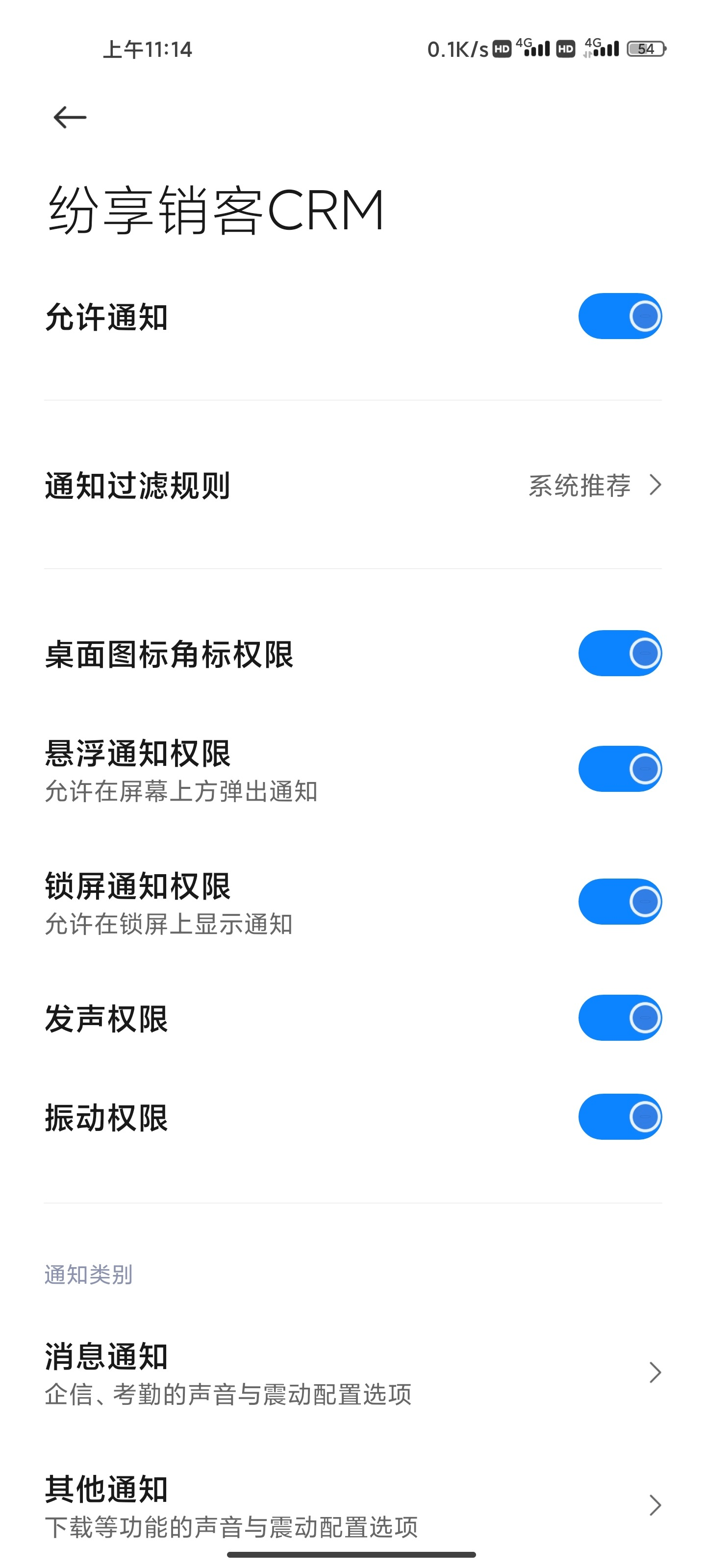Image resolution: width=706 pixels, height=1568 pixels.
Task: Go back using the top-left arrow
Action: pyautogui.click(x=70, y=117)
